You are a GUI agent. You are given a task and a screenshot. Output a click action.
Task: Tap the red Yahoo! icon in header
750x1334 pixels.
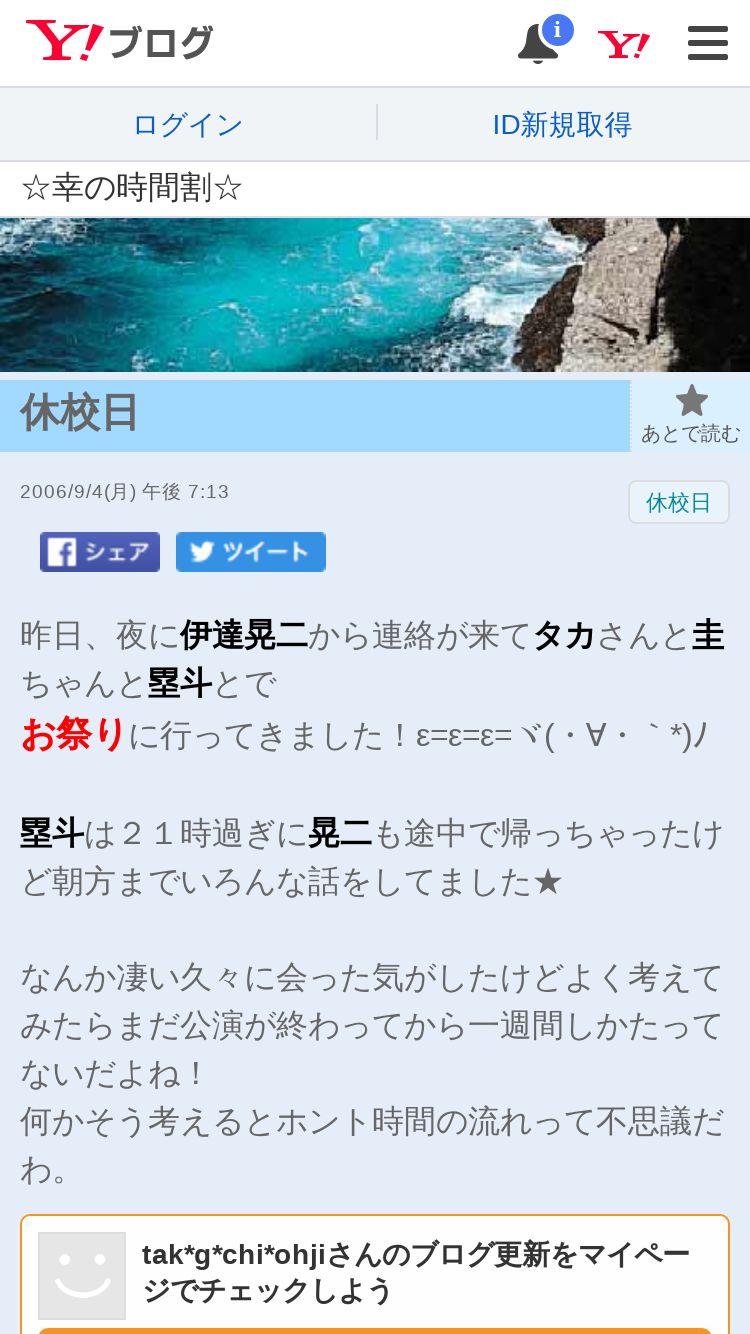pyautogui.click(x=623, y=44)
